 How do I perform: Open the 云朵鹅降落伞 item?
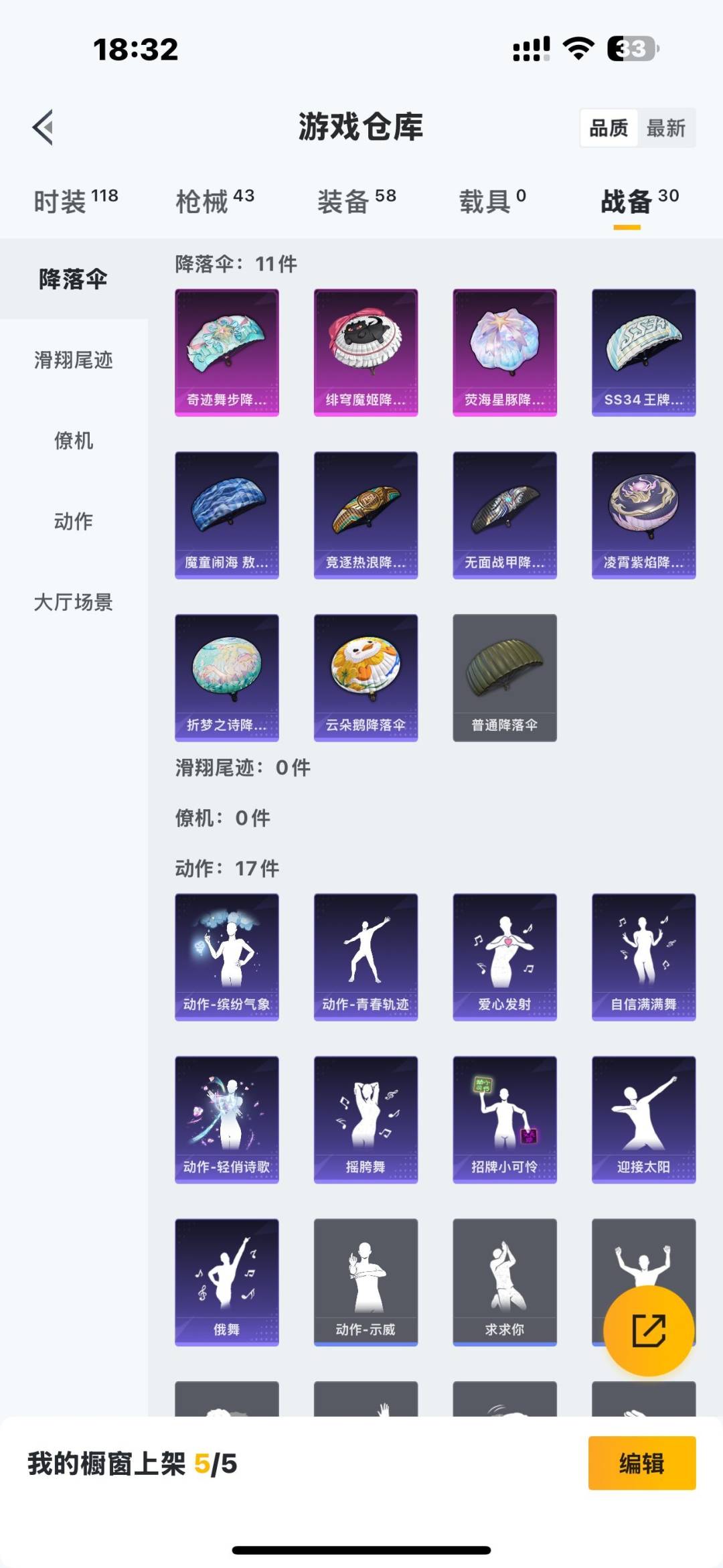(366, 677)
